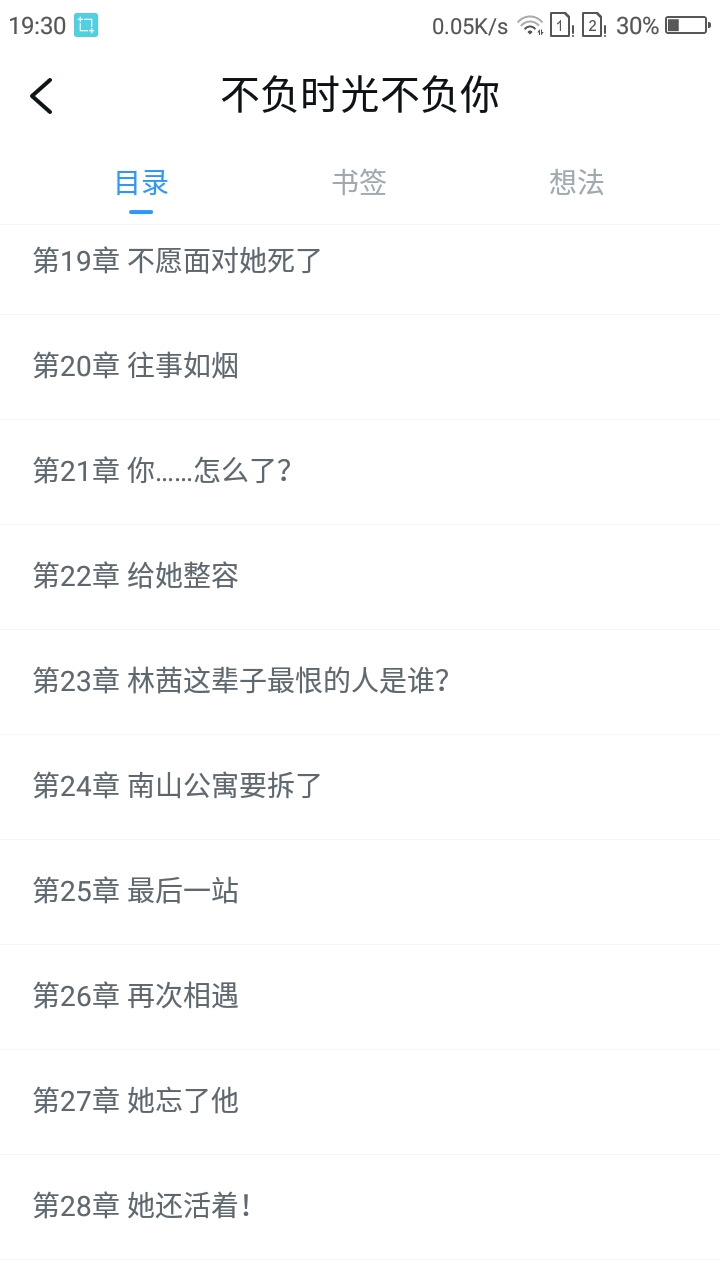
Task: Switch to the 想法 tab
Action: coord(577,182)
